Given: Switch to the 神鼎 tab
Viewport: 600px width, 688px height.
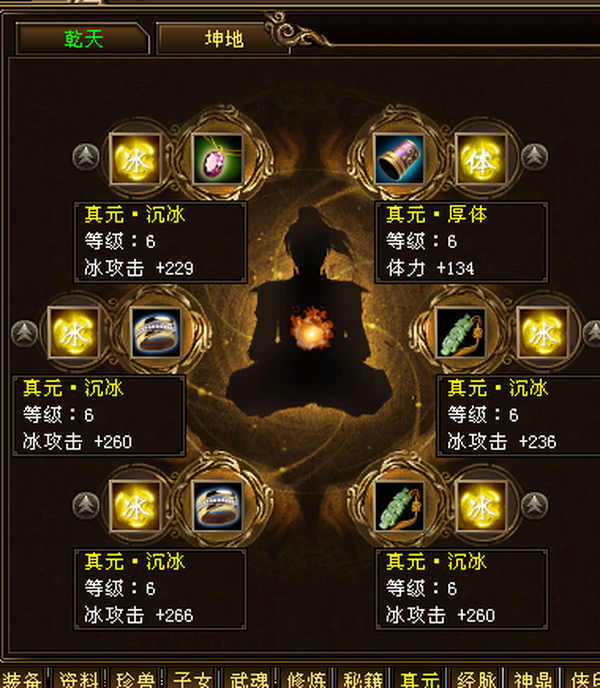Looking at the screenshot, I should pyautogui.click(x=534, y=679).
